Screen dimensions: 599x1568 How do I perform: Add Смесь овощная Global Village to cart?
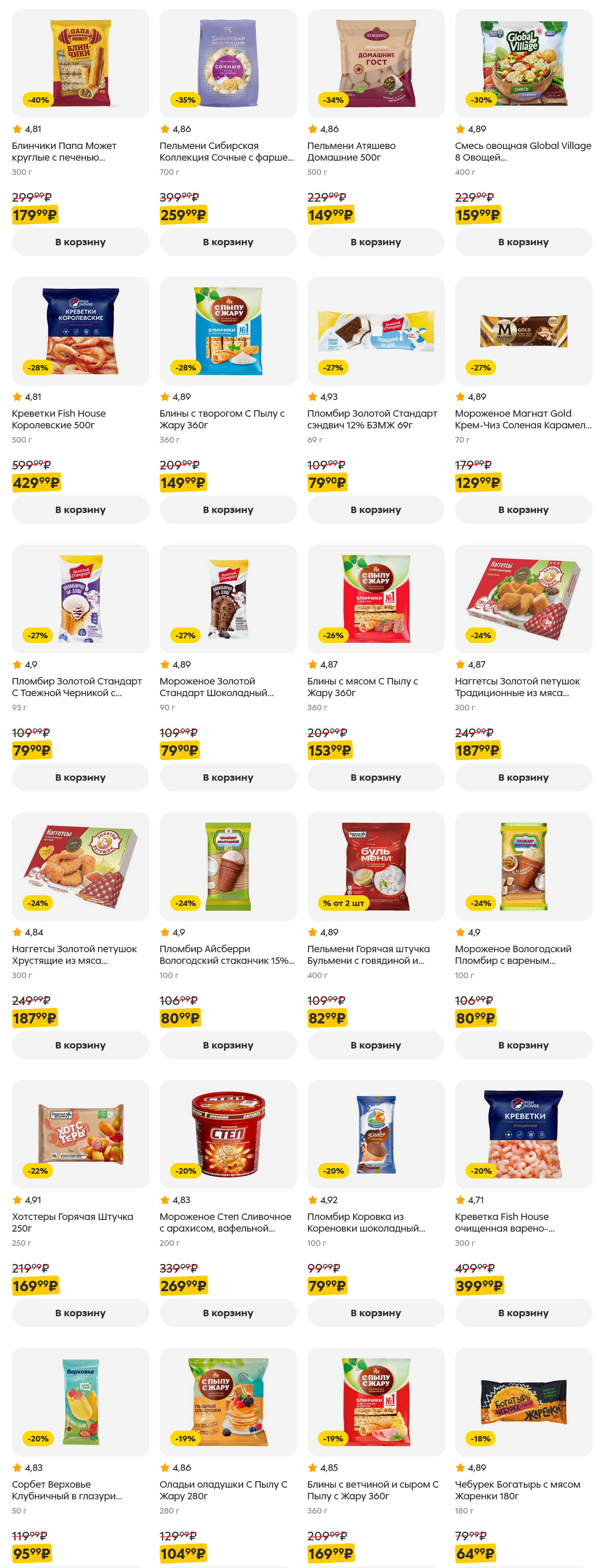(x=523, y=242)
